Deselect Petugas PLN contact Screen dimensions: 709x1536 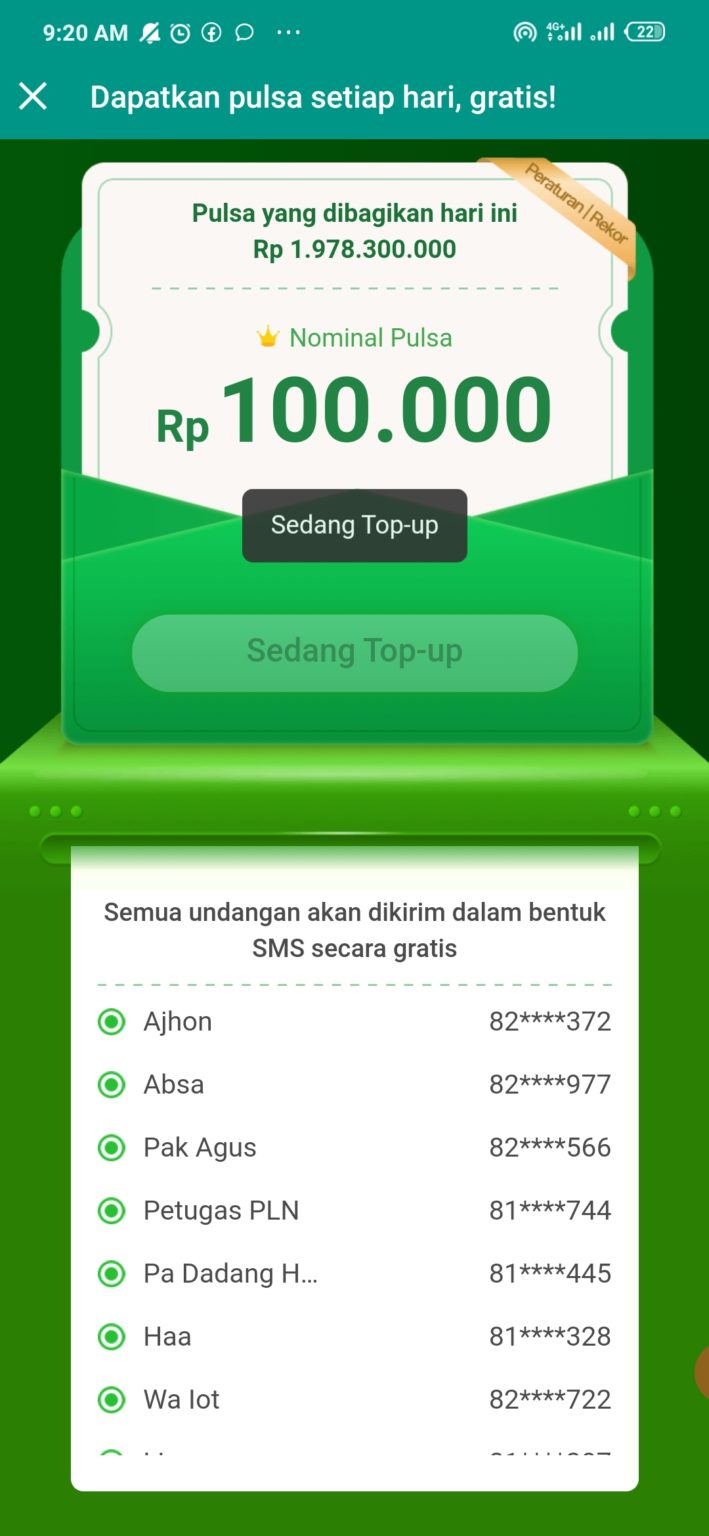111,1211
